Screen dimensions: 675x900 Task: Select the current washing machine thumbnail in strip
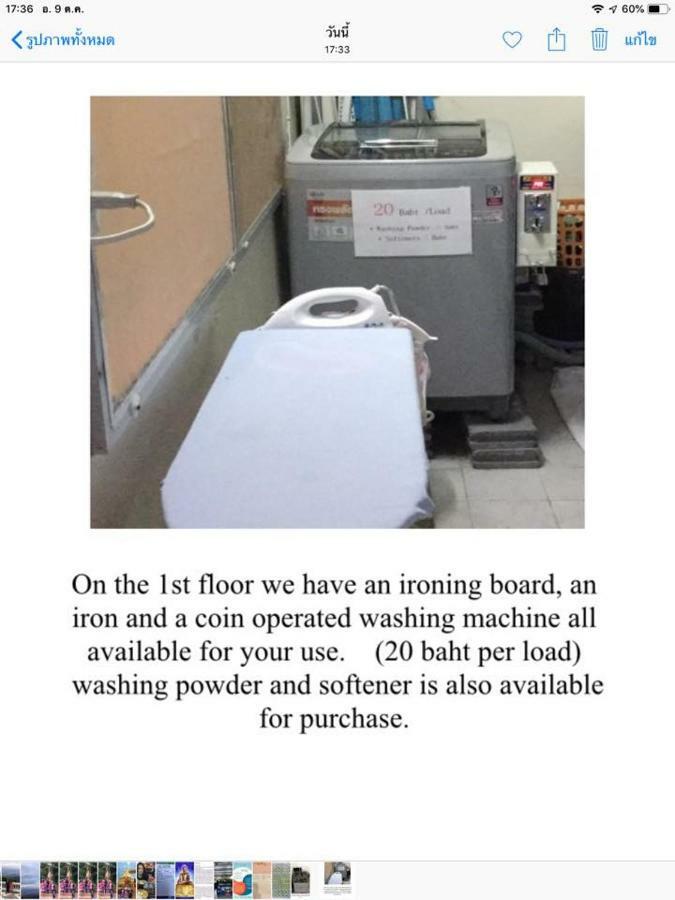337,879
